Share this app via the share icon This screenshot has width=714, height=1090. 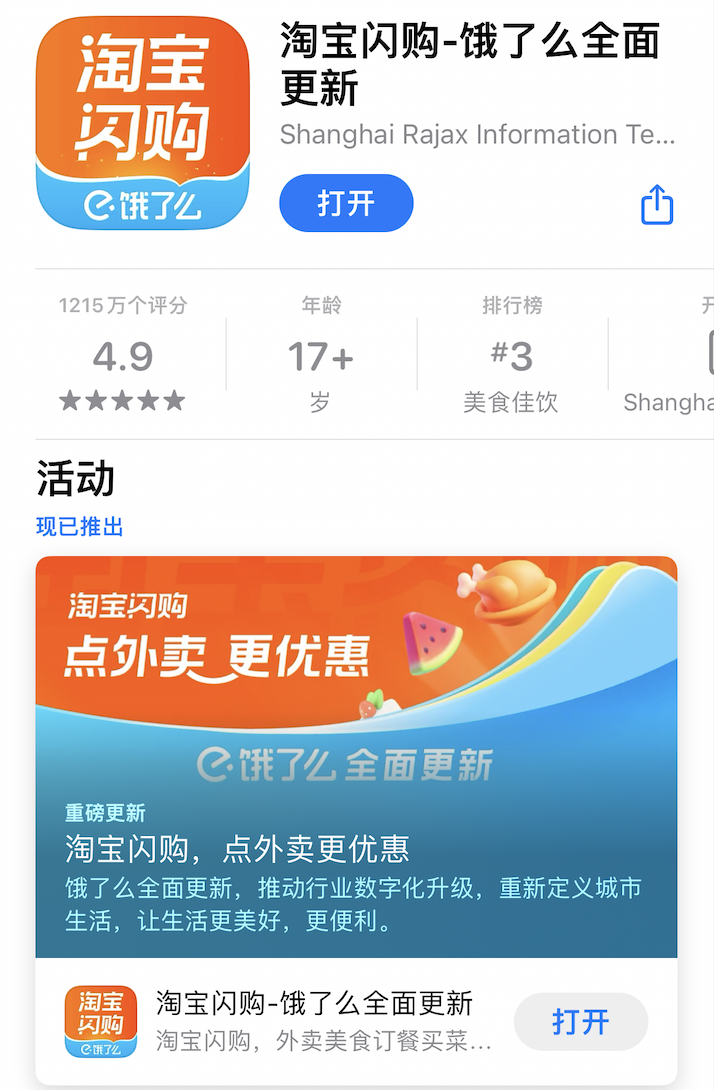[x=657, y=204]
